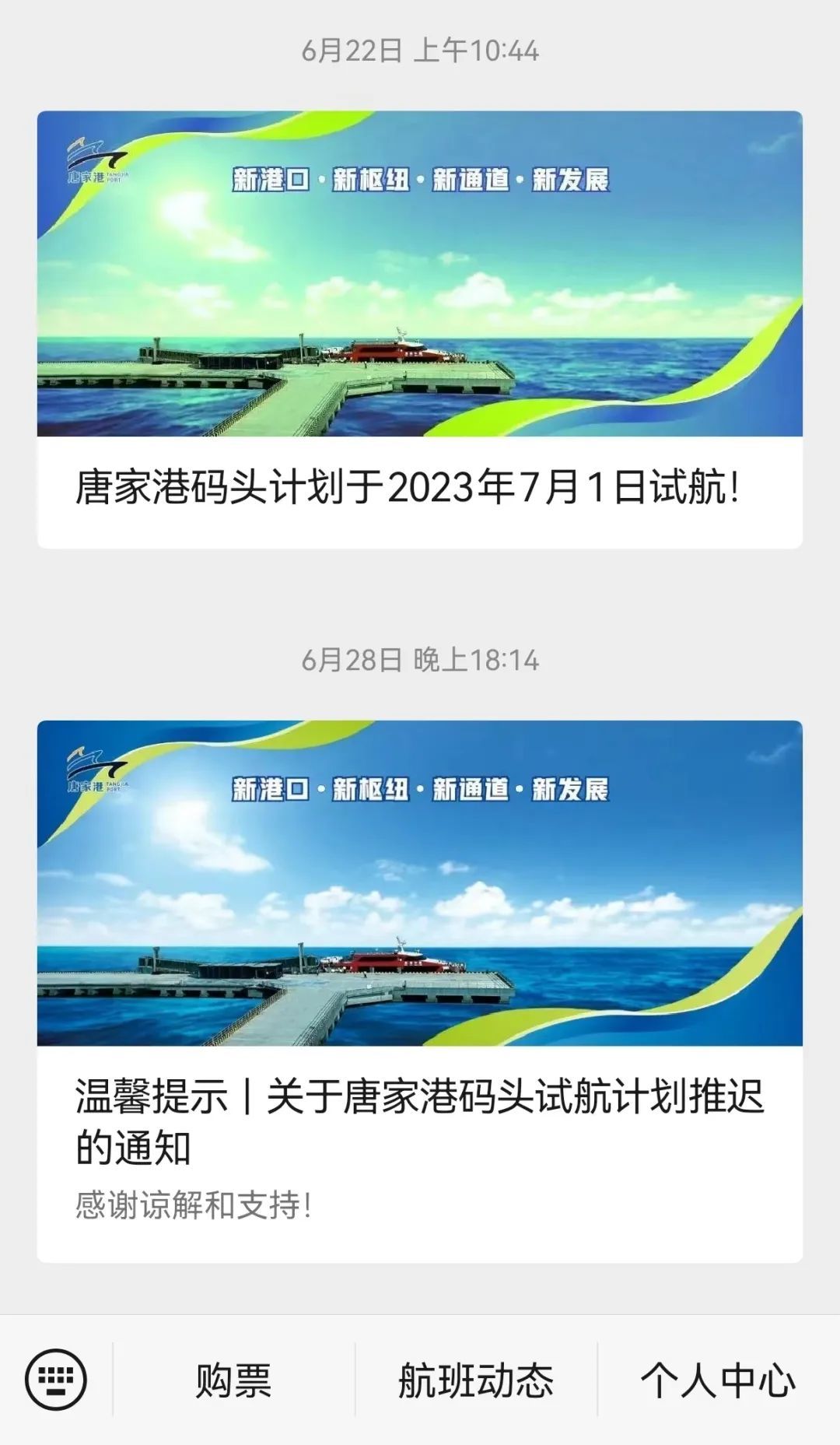This screenshot has height=1445, width=840.
Task: Open the 购票 menu
Action: 233,1380
